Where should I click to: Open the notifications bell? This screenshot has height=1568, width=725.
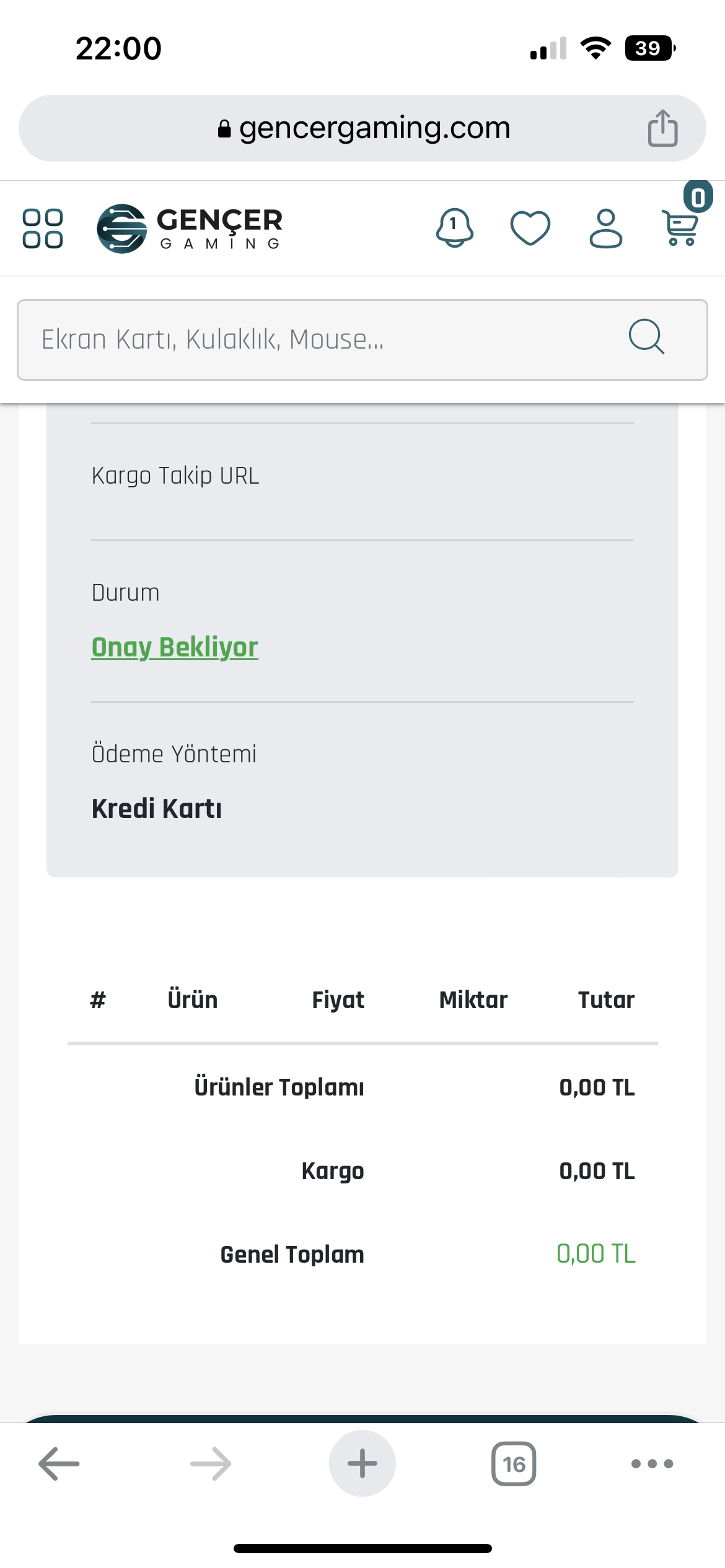[x=455, y=228]
